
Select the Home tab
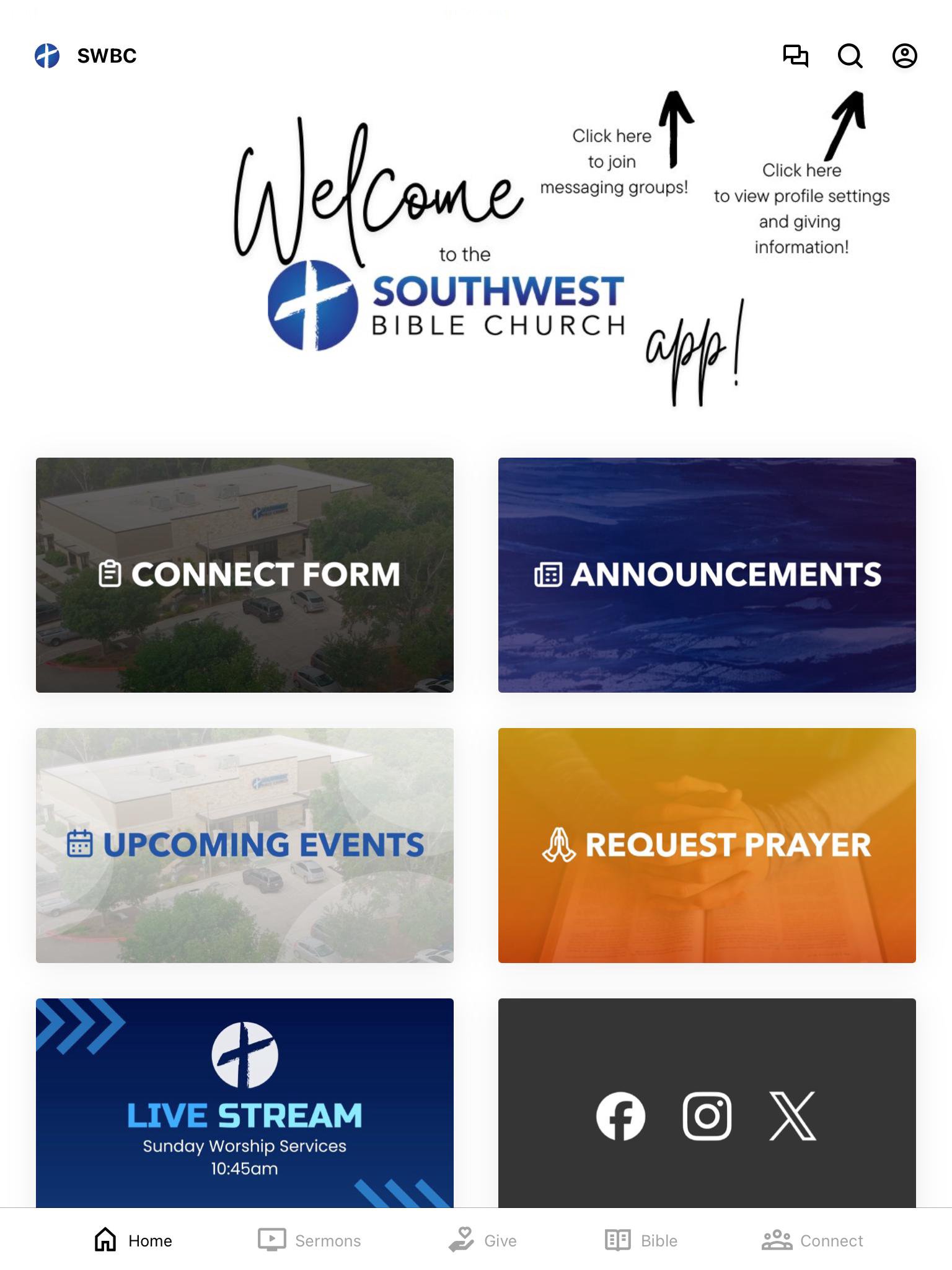[x=133, y=1240]
